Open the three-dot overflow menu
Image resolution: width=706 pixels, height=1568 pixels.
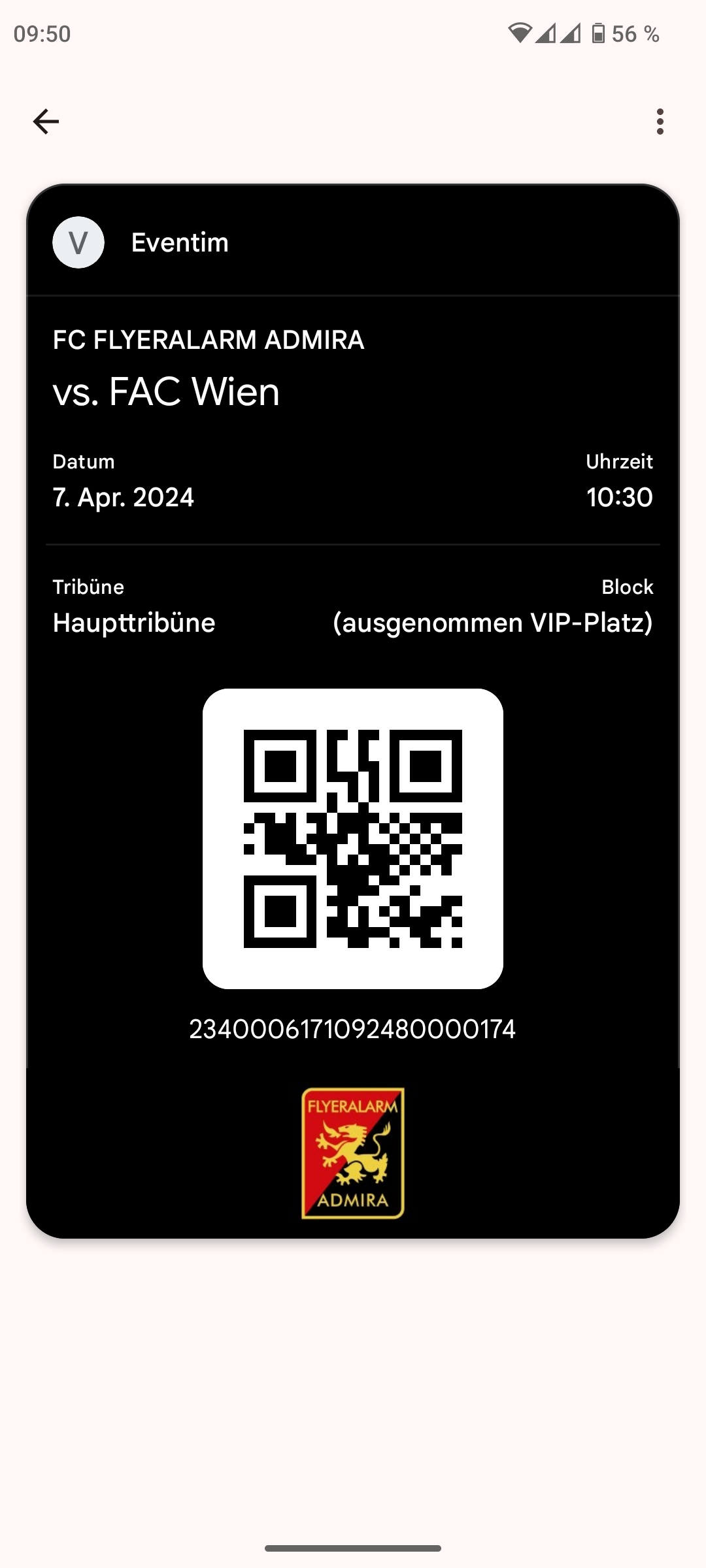660,122
